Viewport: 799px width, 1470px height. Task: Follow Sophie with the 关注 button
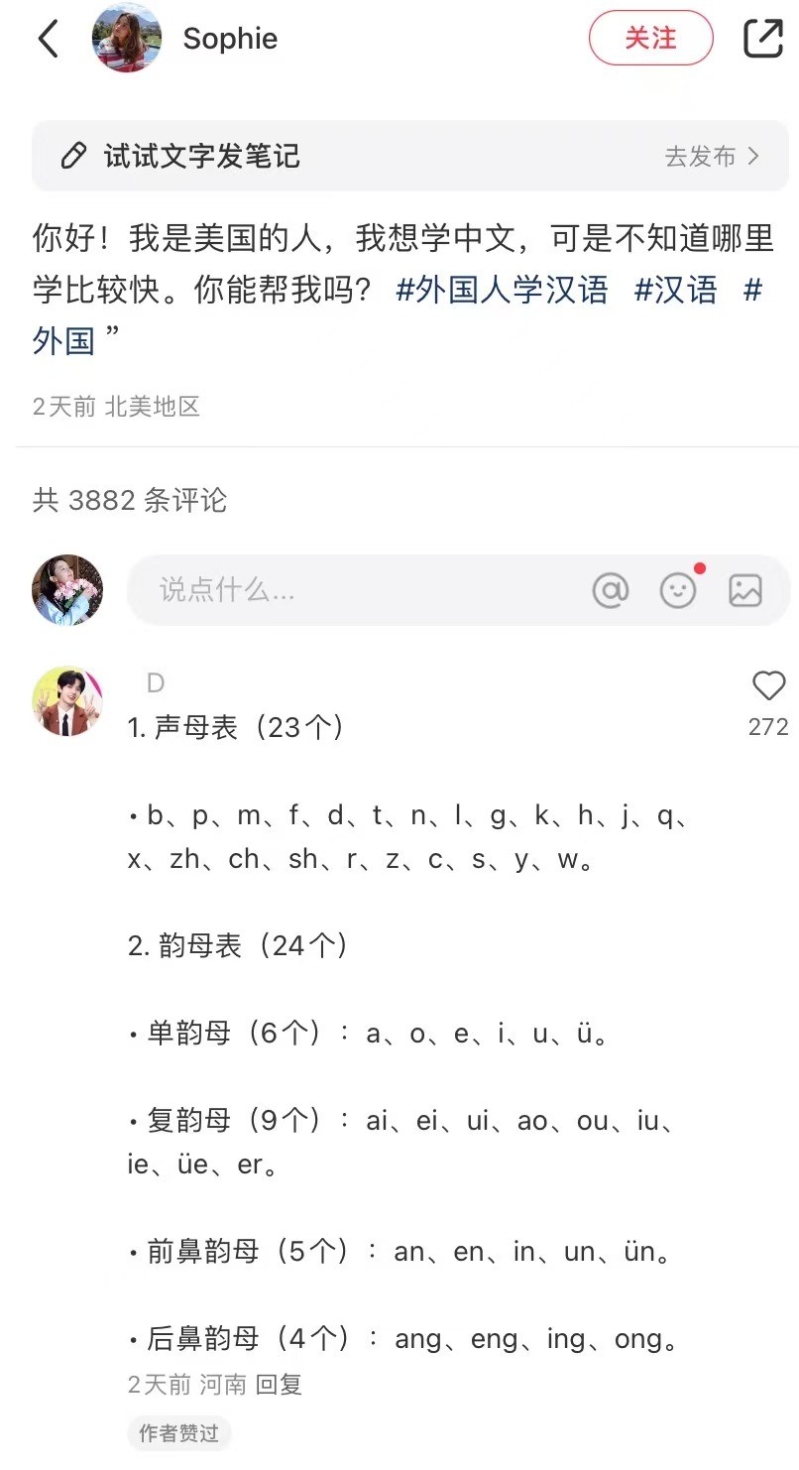click(650, 39)
